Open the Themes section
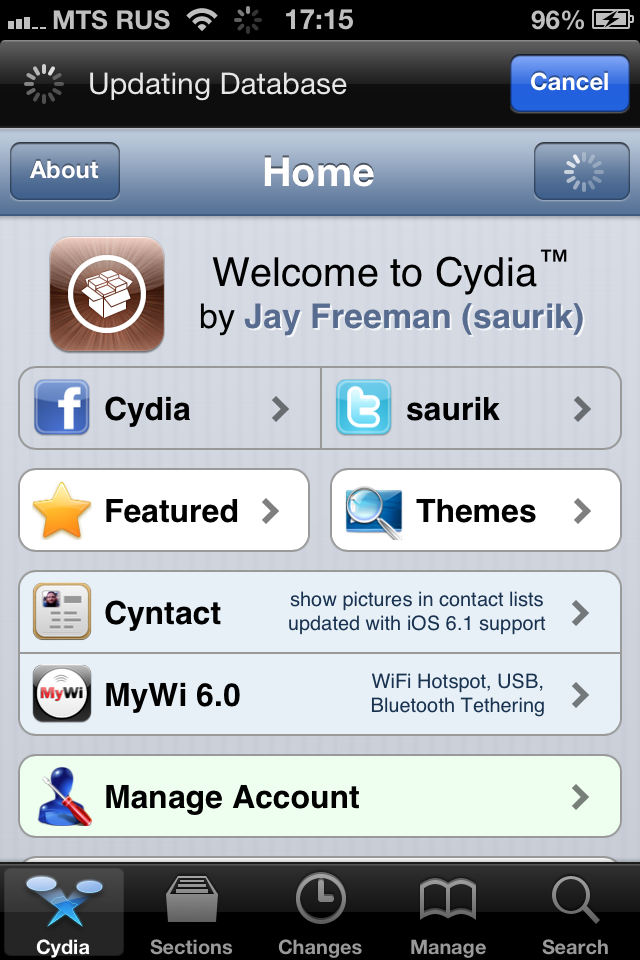This screenshot has height=960, width=640. click(476, 511)
